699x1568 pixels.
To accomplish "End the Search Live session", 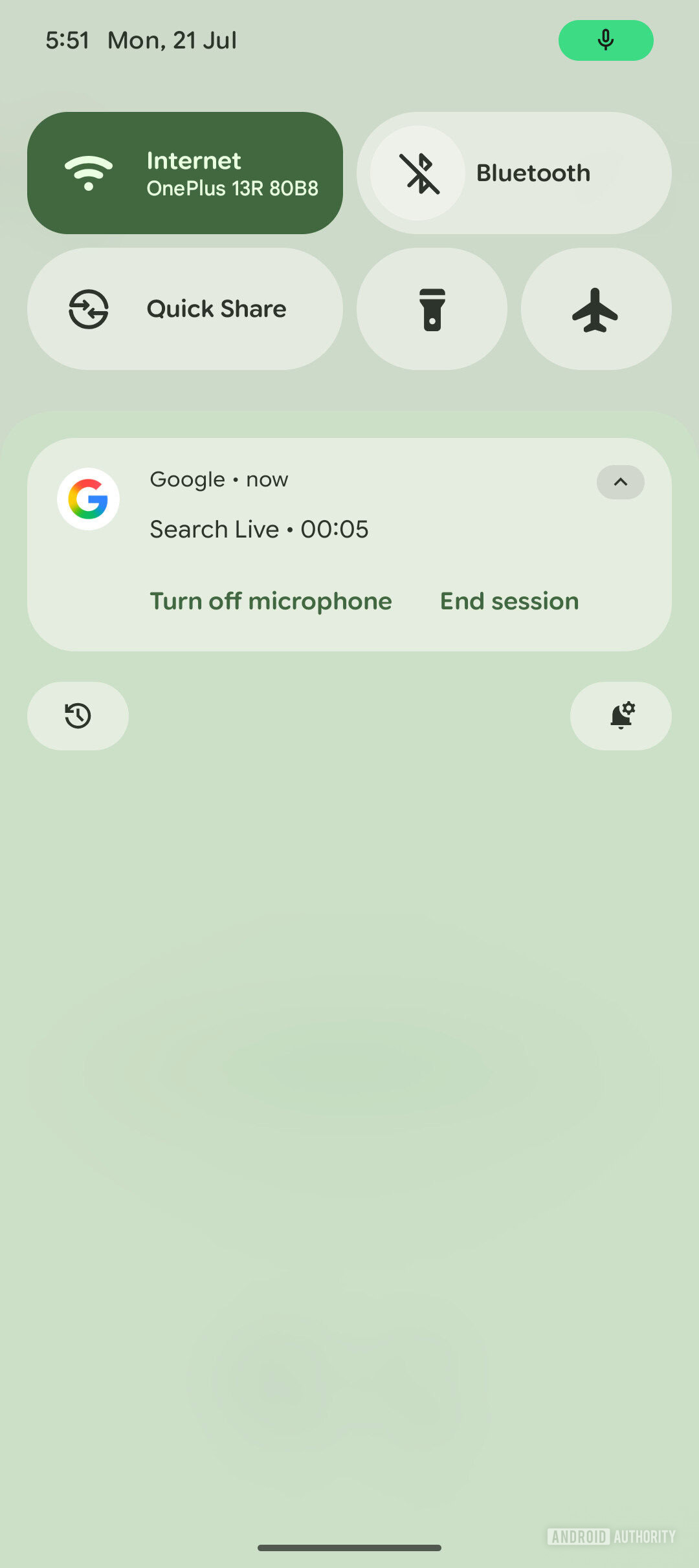I will click(509, 601).
